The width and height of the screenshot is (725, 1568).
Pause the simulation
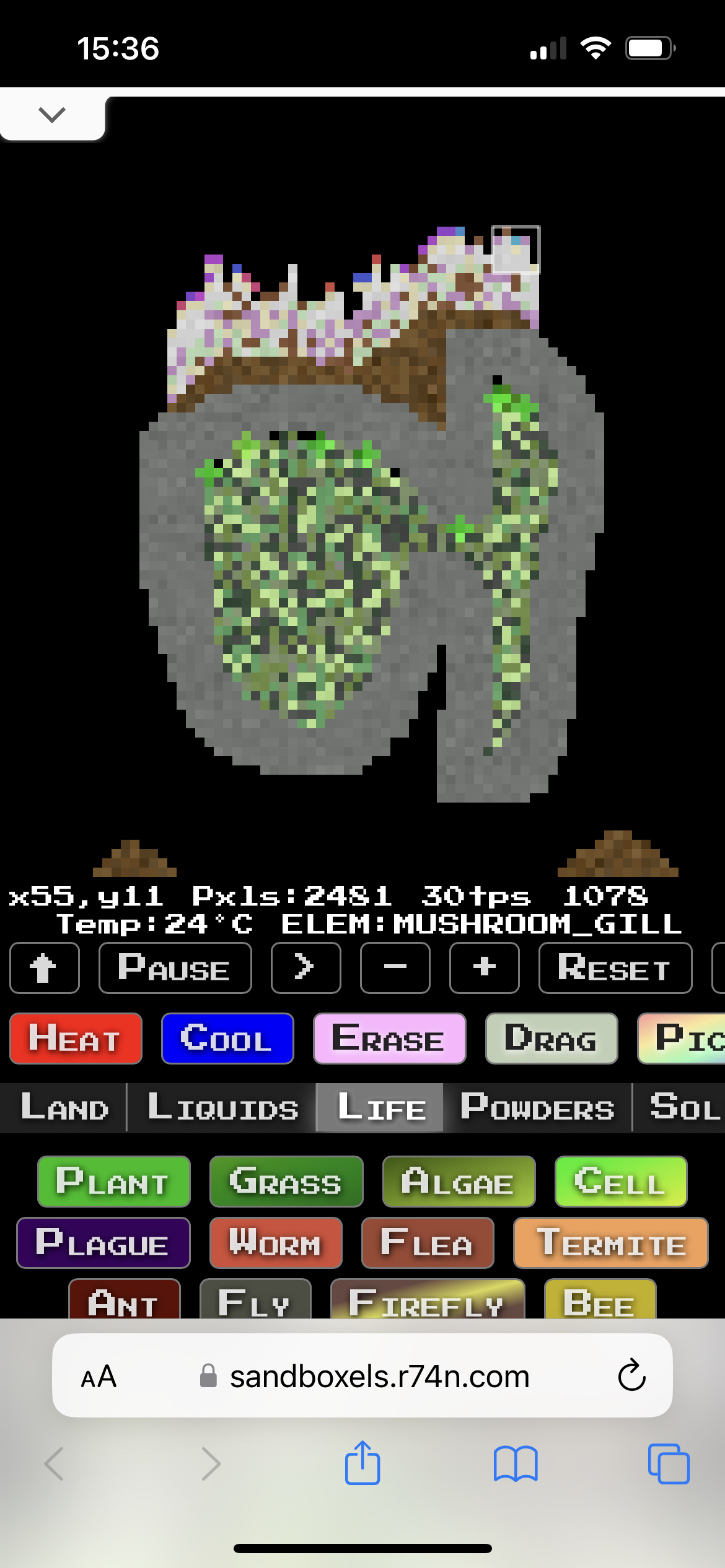(x=175, y=967)
